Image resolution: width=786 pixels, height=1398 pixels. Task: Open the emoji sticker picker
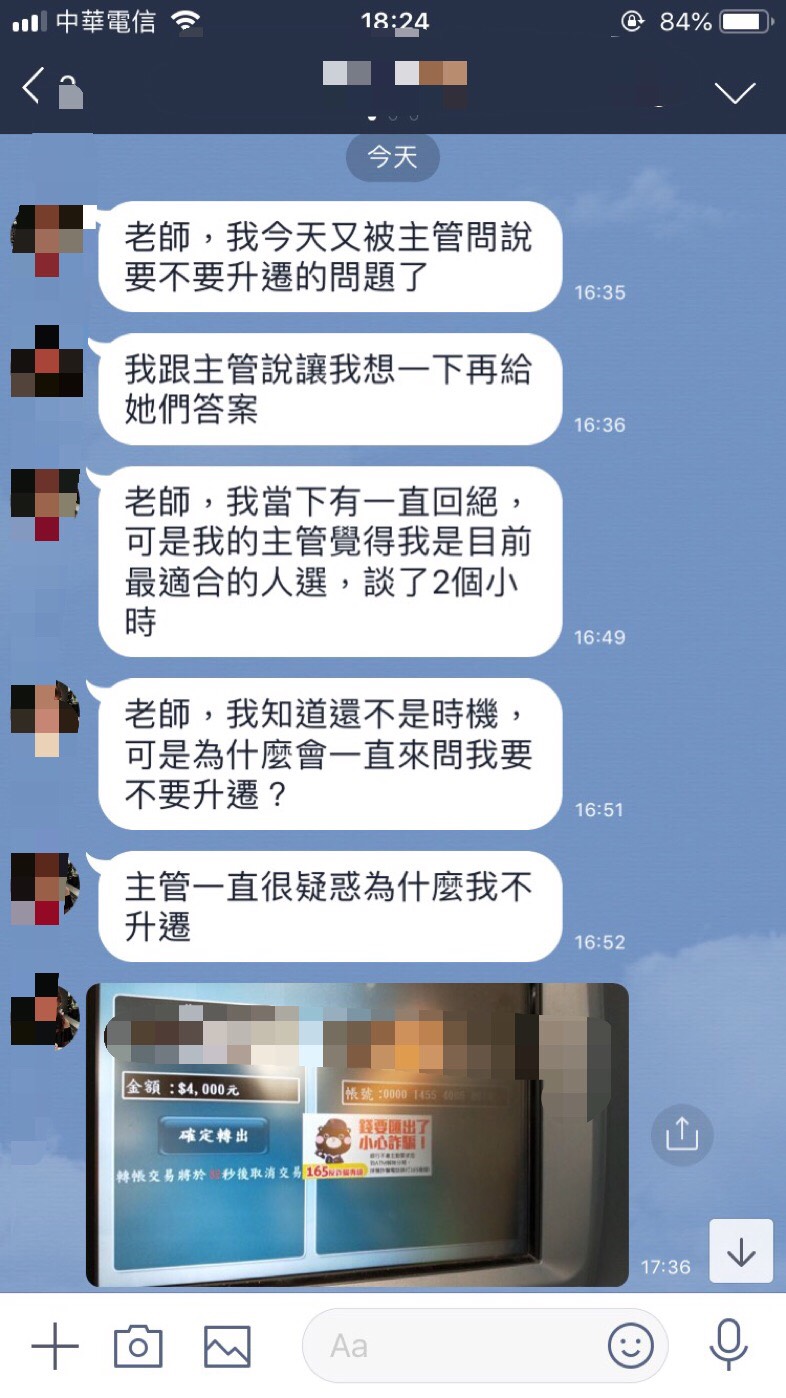tap(631, 1346)
